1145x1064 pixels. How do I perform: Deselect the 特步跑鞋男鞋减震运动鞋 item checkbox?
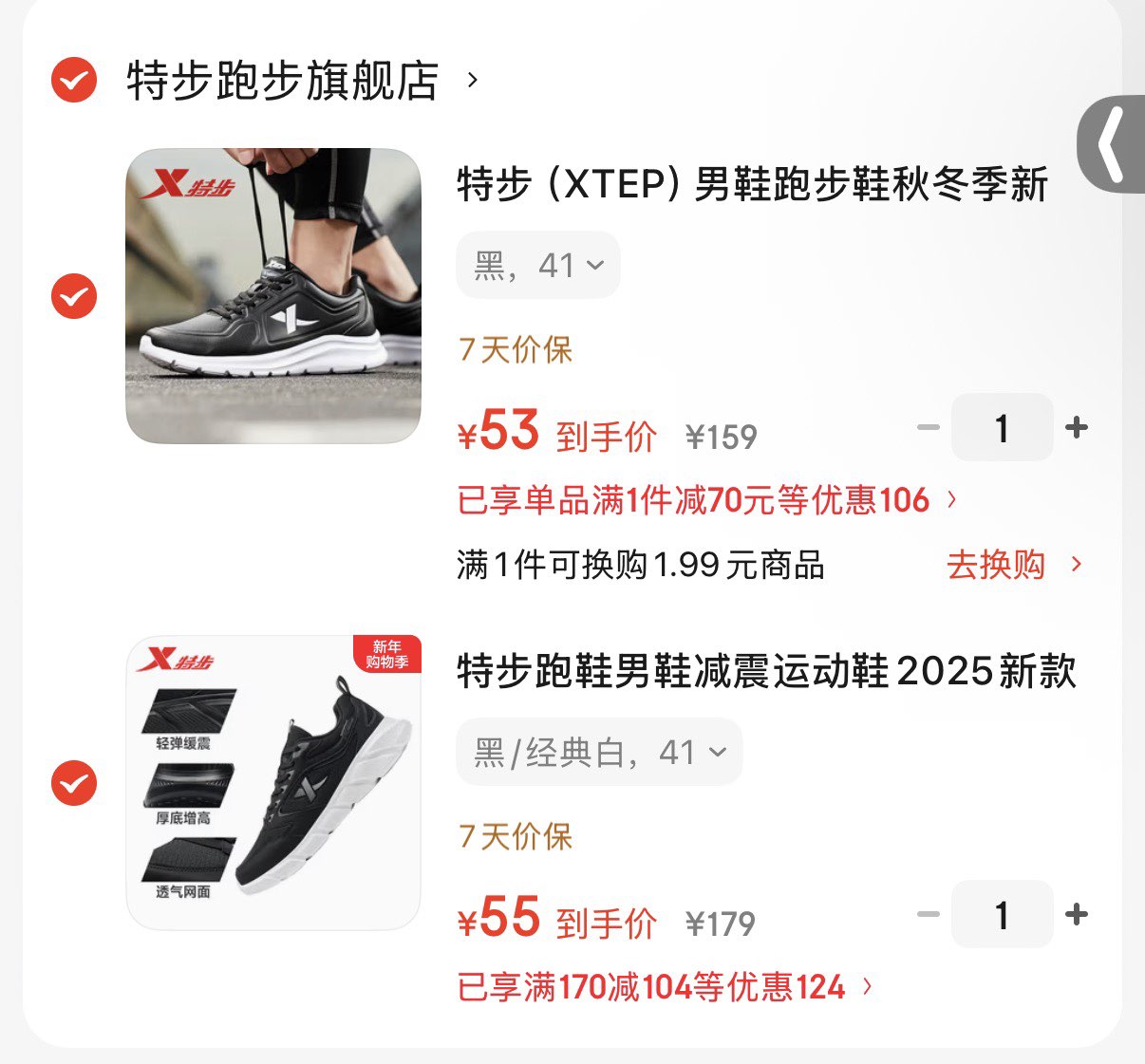(x=74, y=783)
